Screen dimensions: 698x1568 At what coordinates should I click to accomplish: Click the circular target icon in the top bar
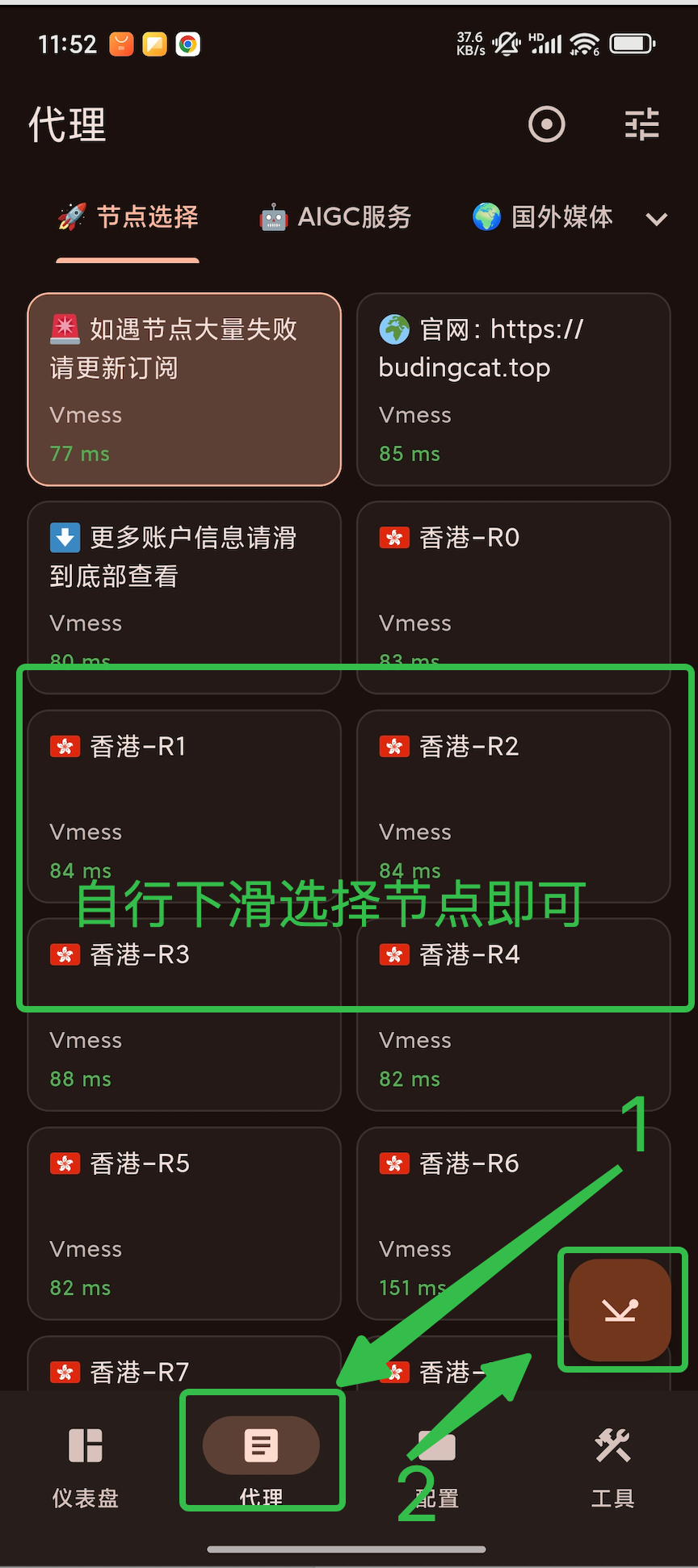point(547,124)
